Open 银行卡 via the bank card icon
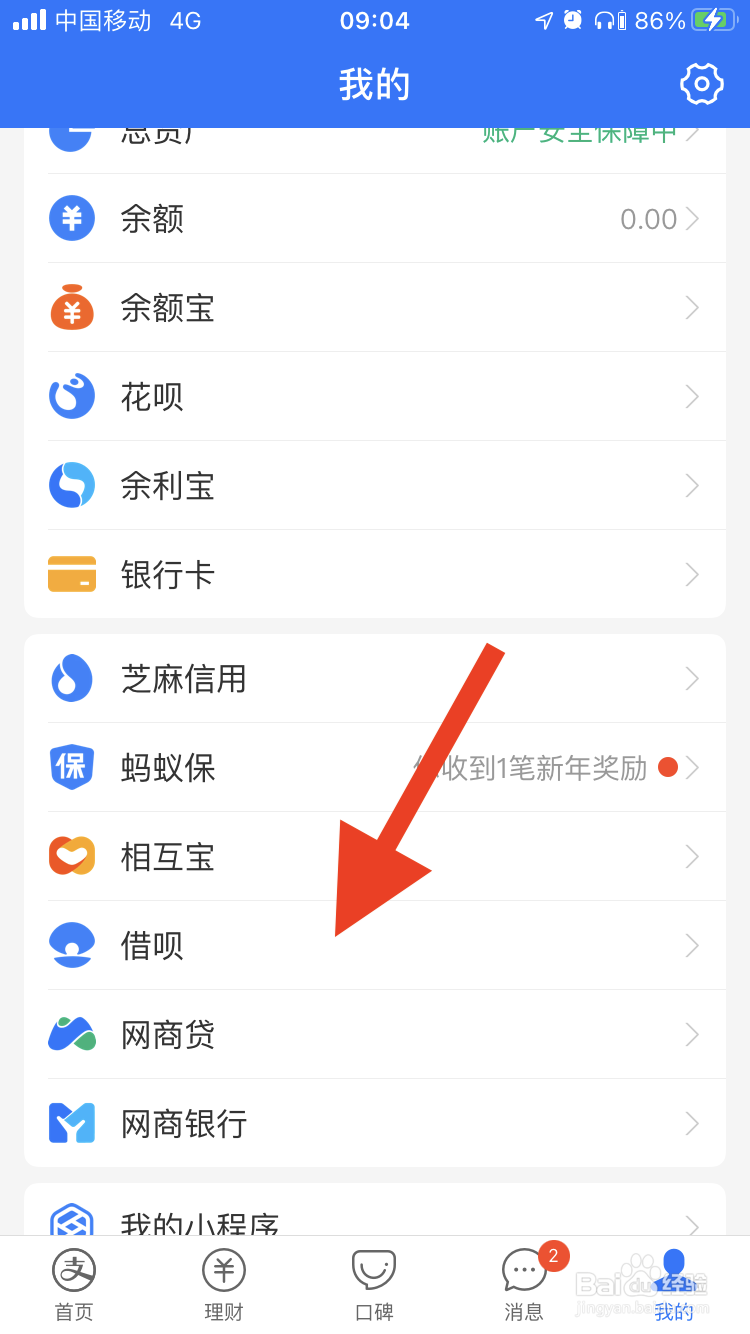750x1334 pixels. [70, 575]
